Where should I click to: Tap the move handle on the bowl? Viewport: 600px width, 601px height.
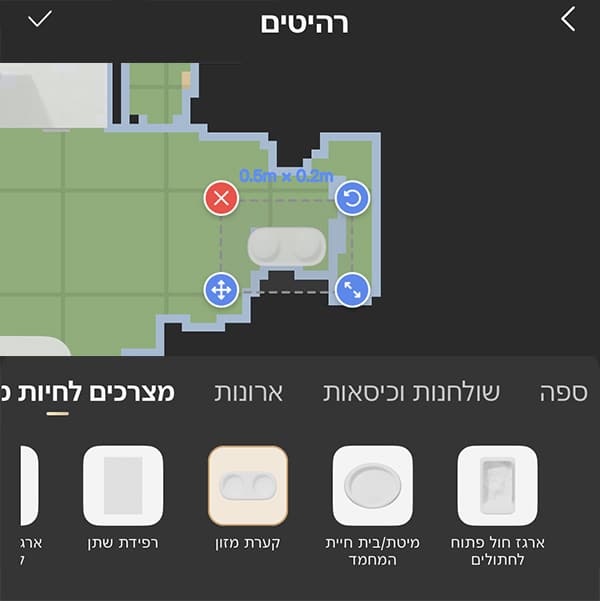pyautogui.click(x=221, y=290)
